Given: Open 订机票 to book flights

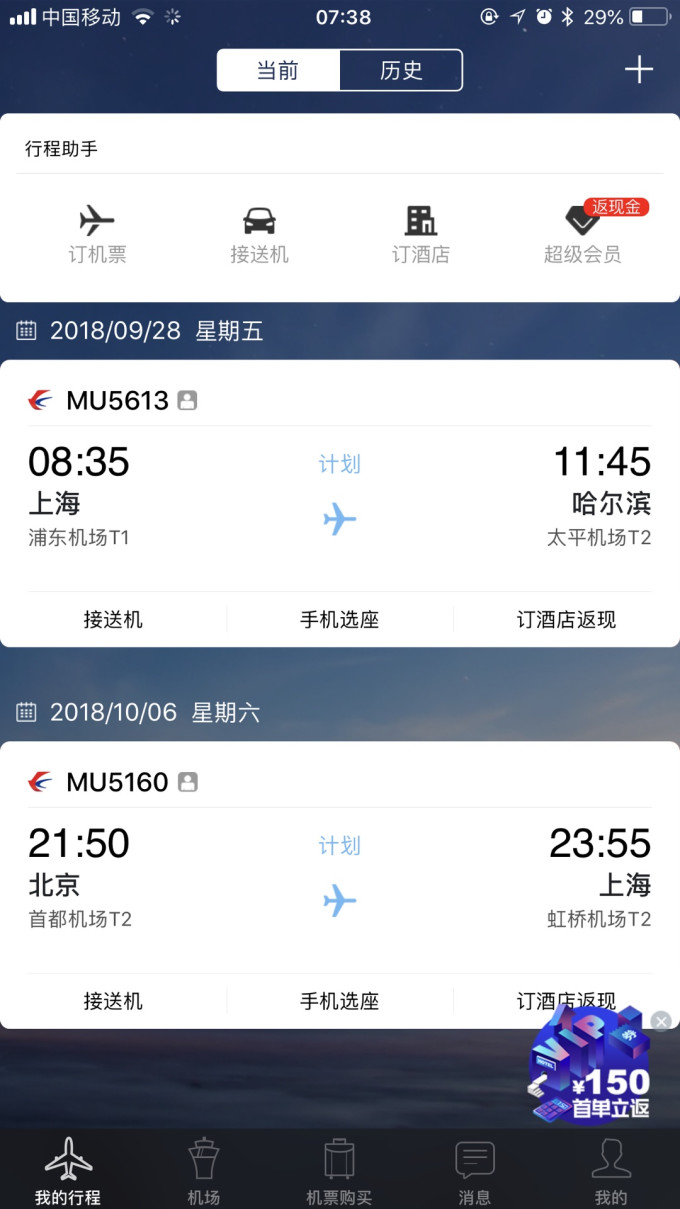Looking at the screenshot, I should coord(97,235).
